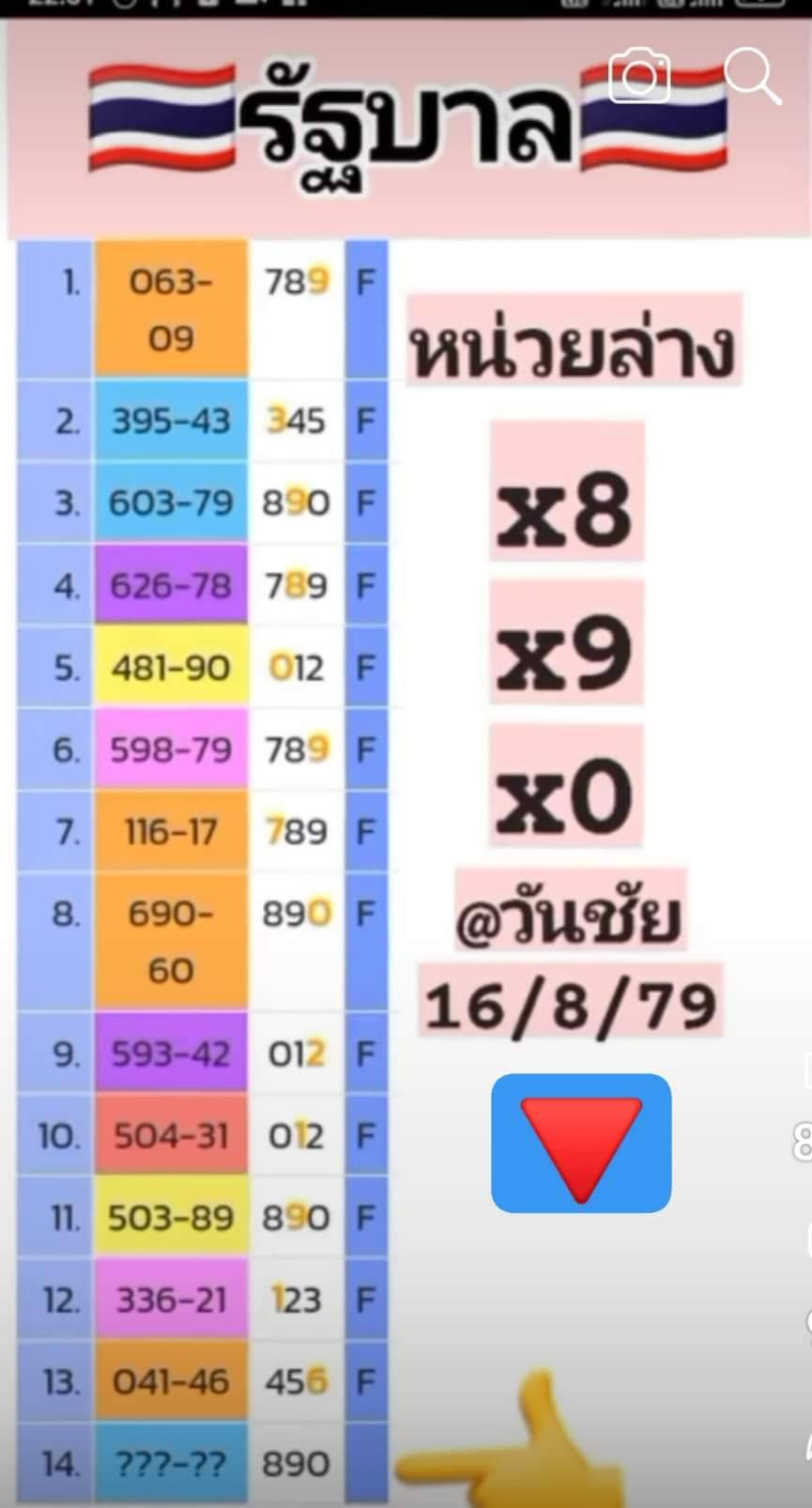Open the camera icon
Viewport: 812px width, 1508px height.
click(x=639, y=76)
